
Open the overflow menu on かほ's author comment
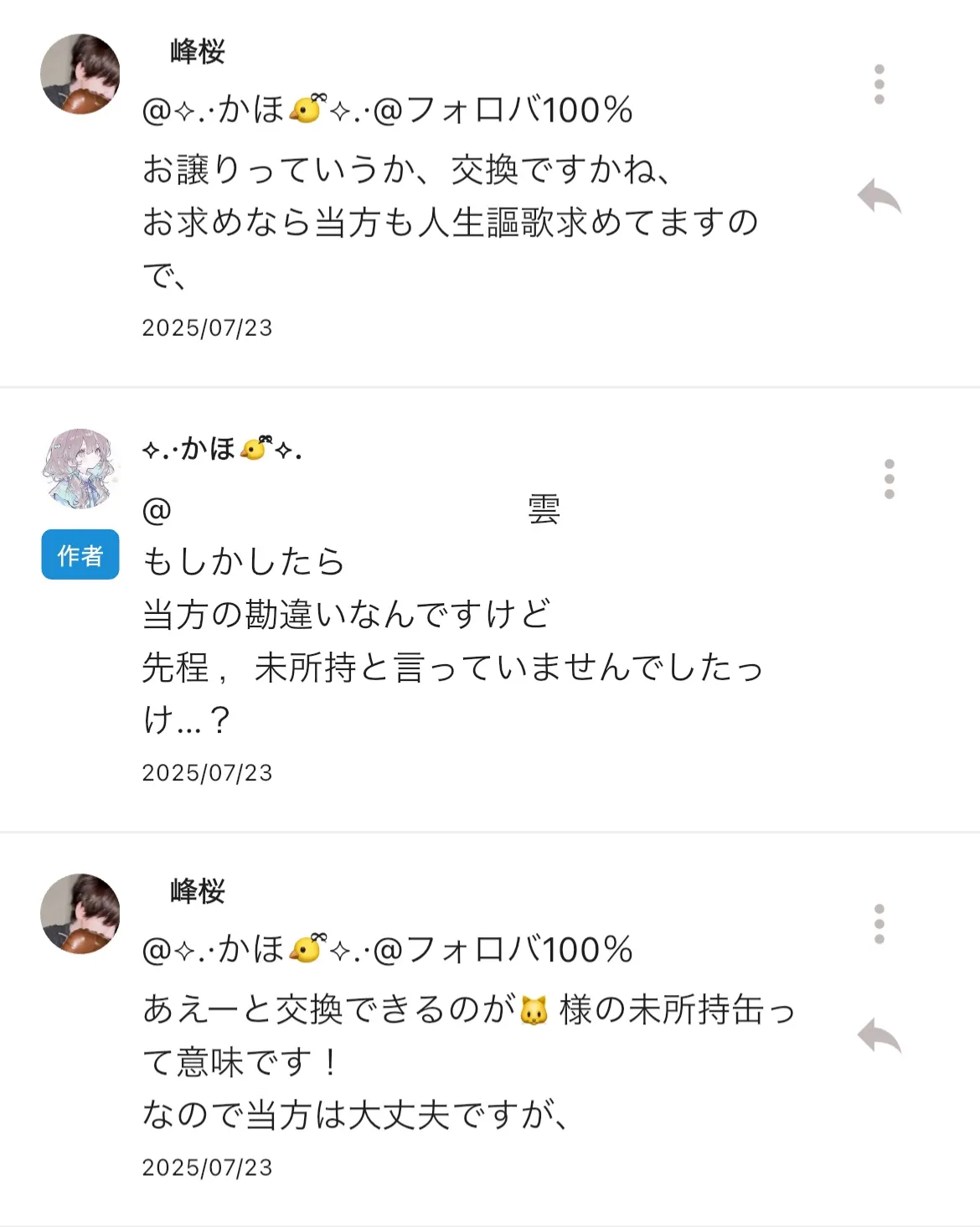click(889, 479)
